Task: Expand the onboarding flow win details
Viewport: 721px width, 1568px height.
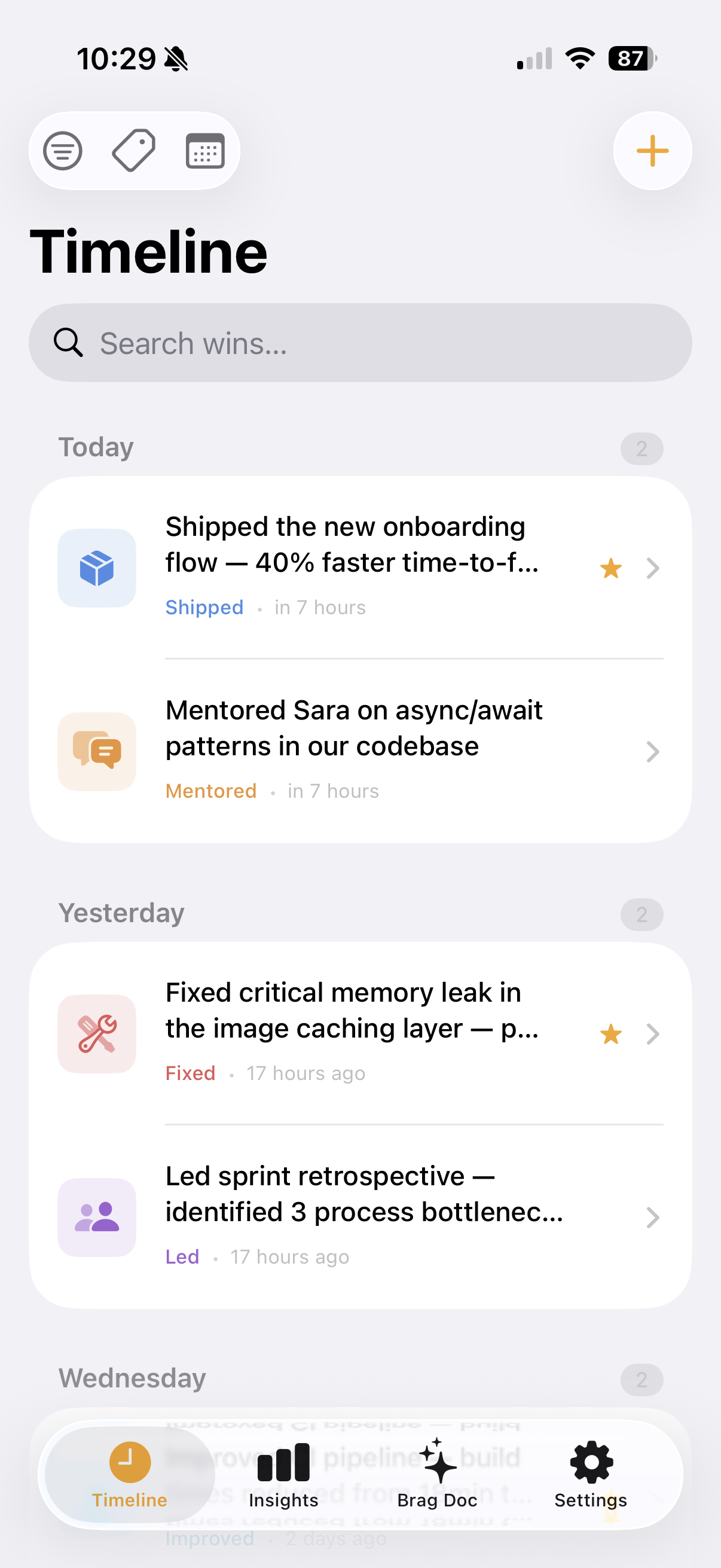Action: pos(653,568)
